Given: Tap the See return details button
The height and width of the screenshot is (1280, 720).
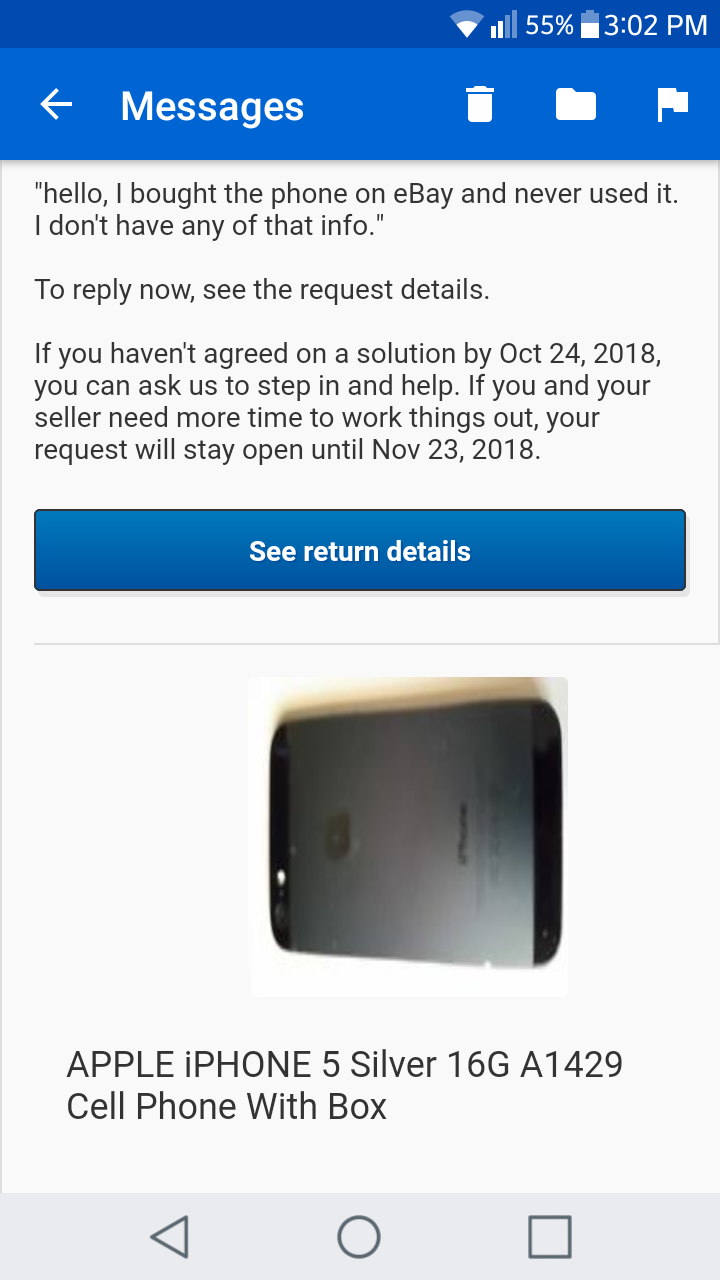Looking at the screenshot, I should pos(360,551).
